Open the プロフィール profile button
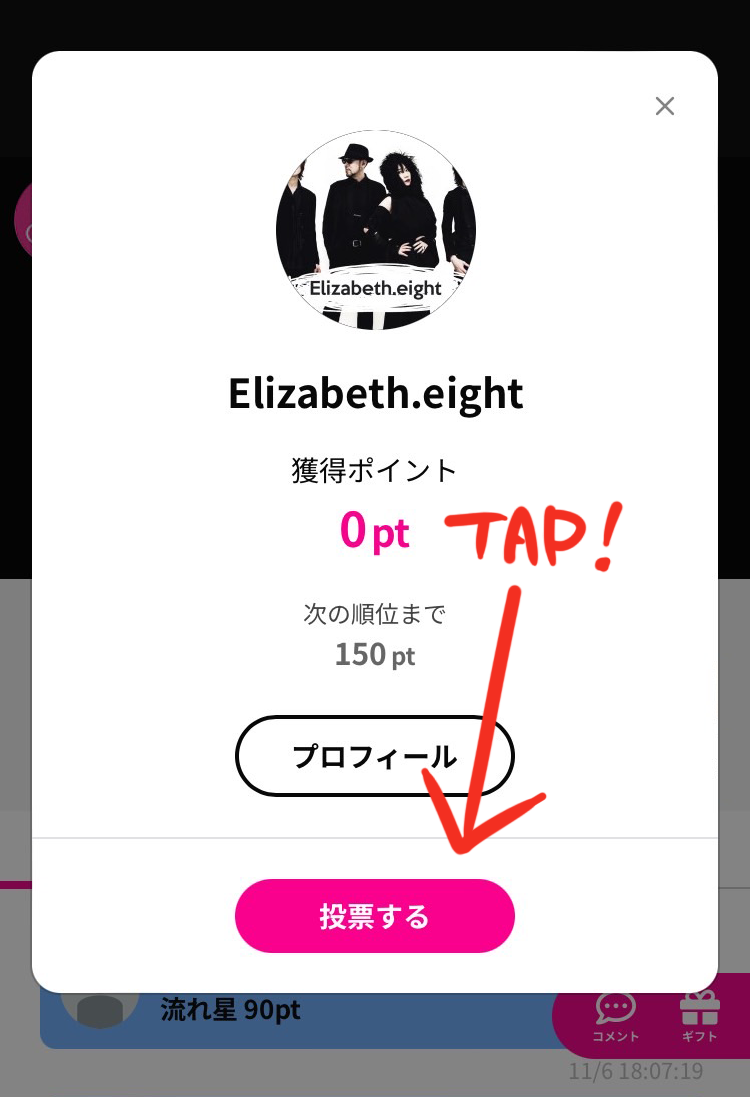Screen dimensions: 750x1097 click(x=375, y=756)
